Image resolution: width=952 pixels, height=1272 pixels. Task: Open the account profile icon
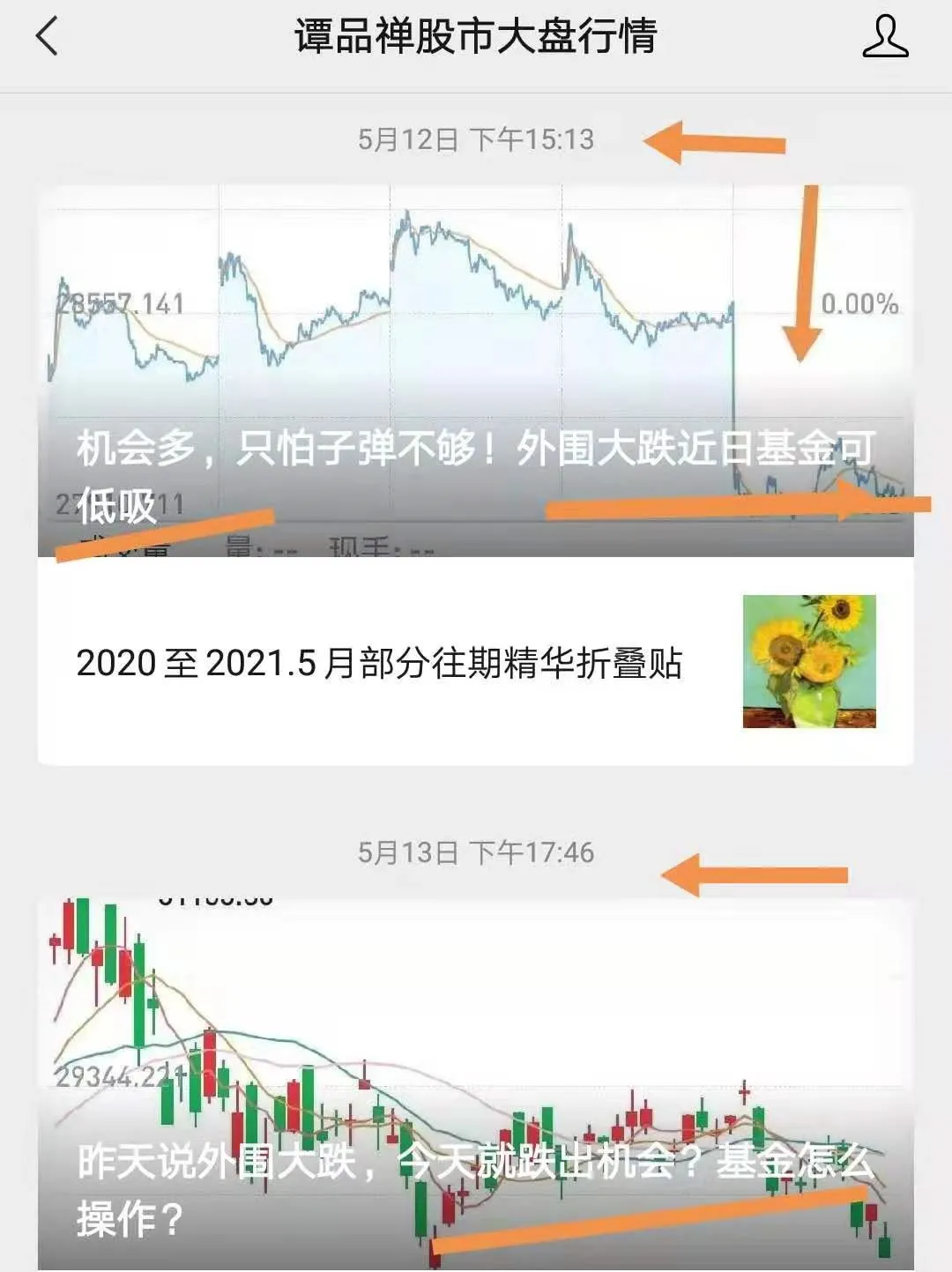pos(884,37)
